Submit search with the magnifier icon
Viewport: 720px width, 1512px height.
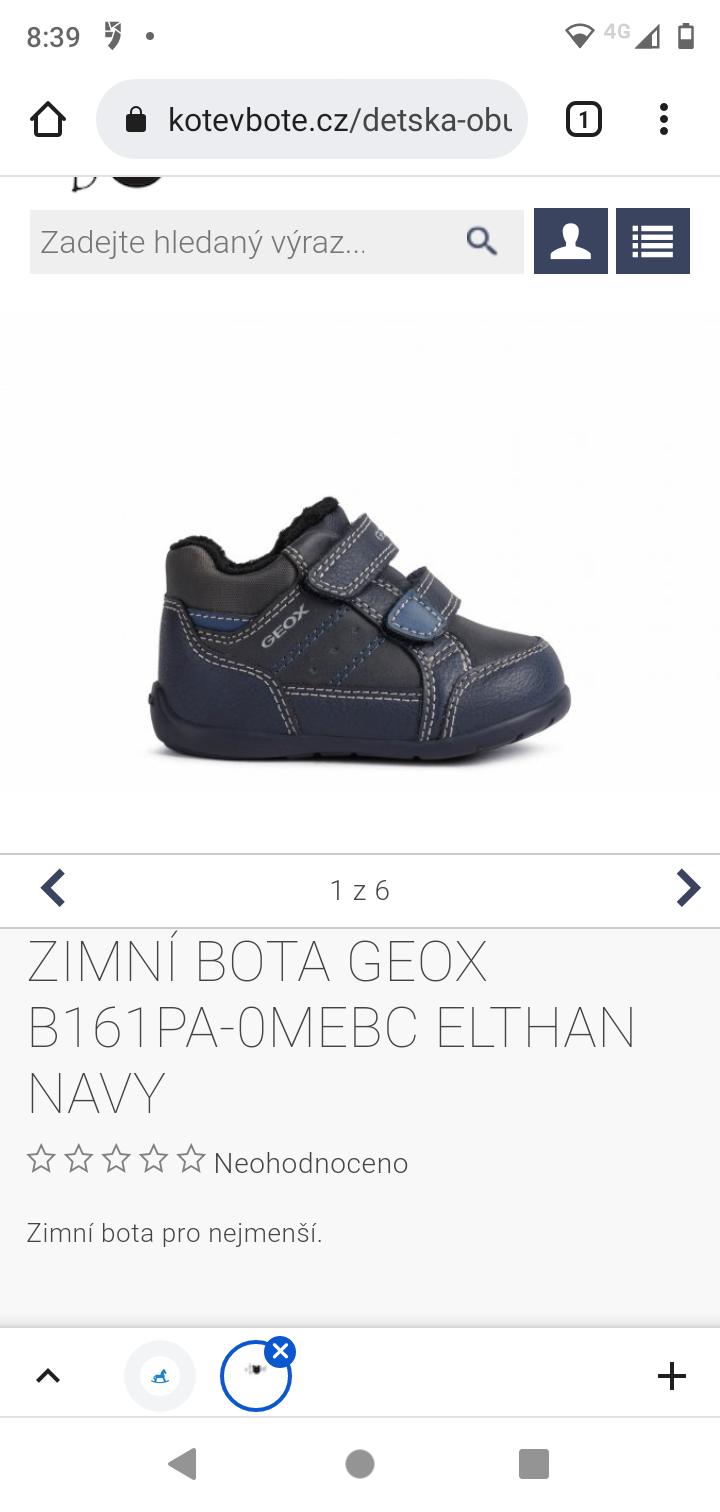[x=482, y=241]
